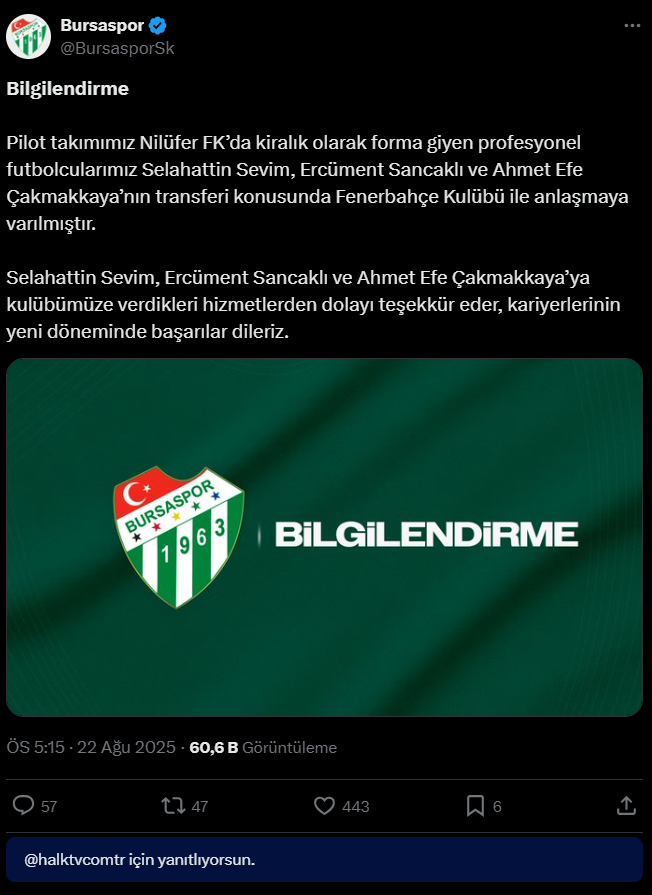This screenshot has height=895, width=652.
Task: Tap the reply icon with 57 replies
Action: 24,805
